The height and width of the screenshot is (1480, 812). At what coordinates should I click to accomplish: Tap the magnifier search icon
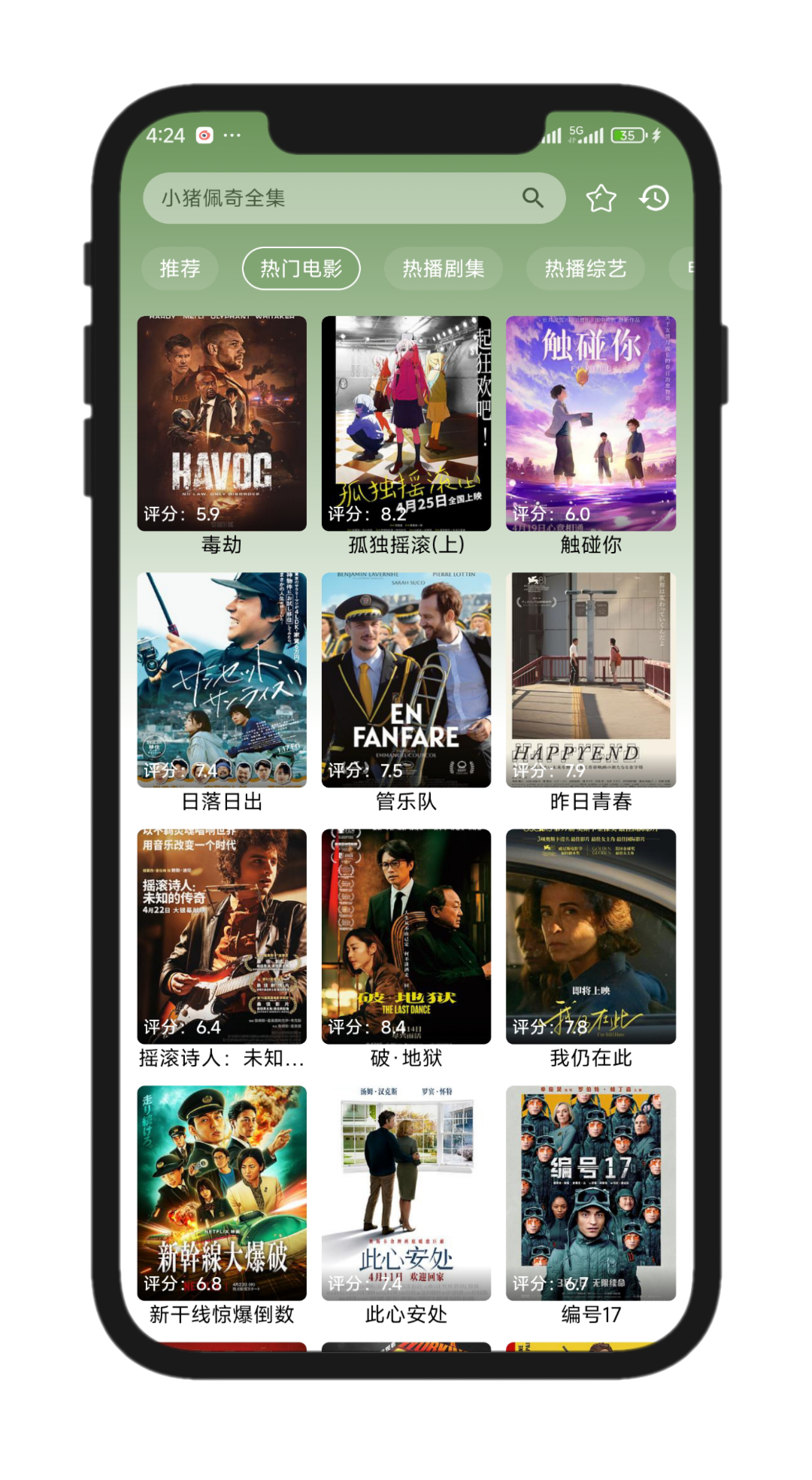[x=532, y=198]
